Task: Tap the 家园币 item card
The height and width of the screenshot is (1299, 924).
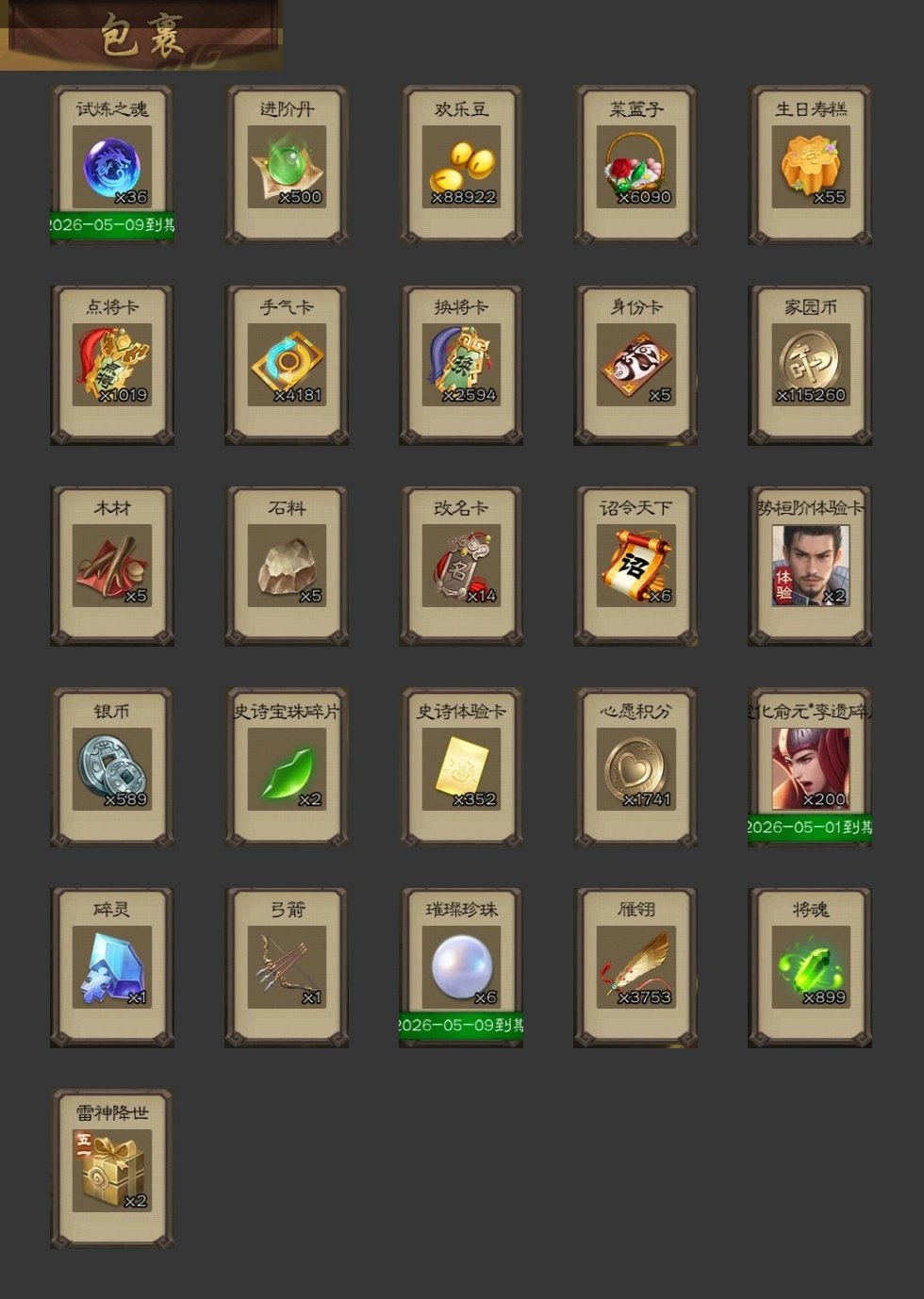Action: click(x=810, y=366)
